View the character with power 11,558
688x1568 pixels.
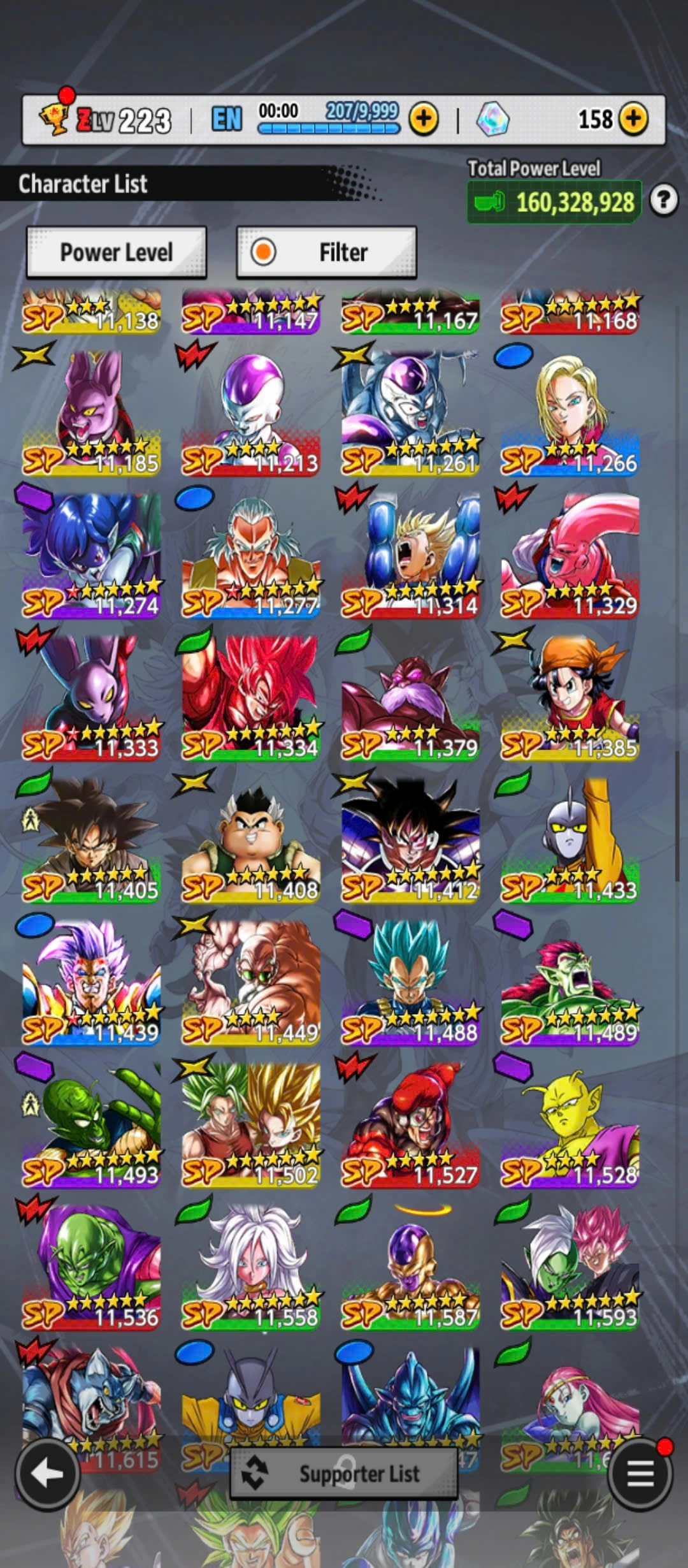[x=251, y=1265]
